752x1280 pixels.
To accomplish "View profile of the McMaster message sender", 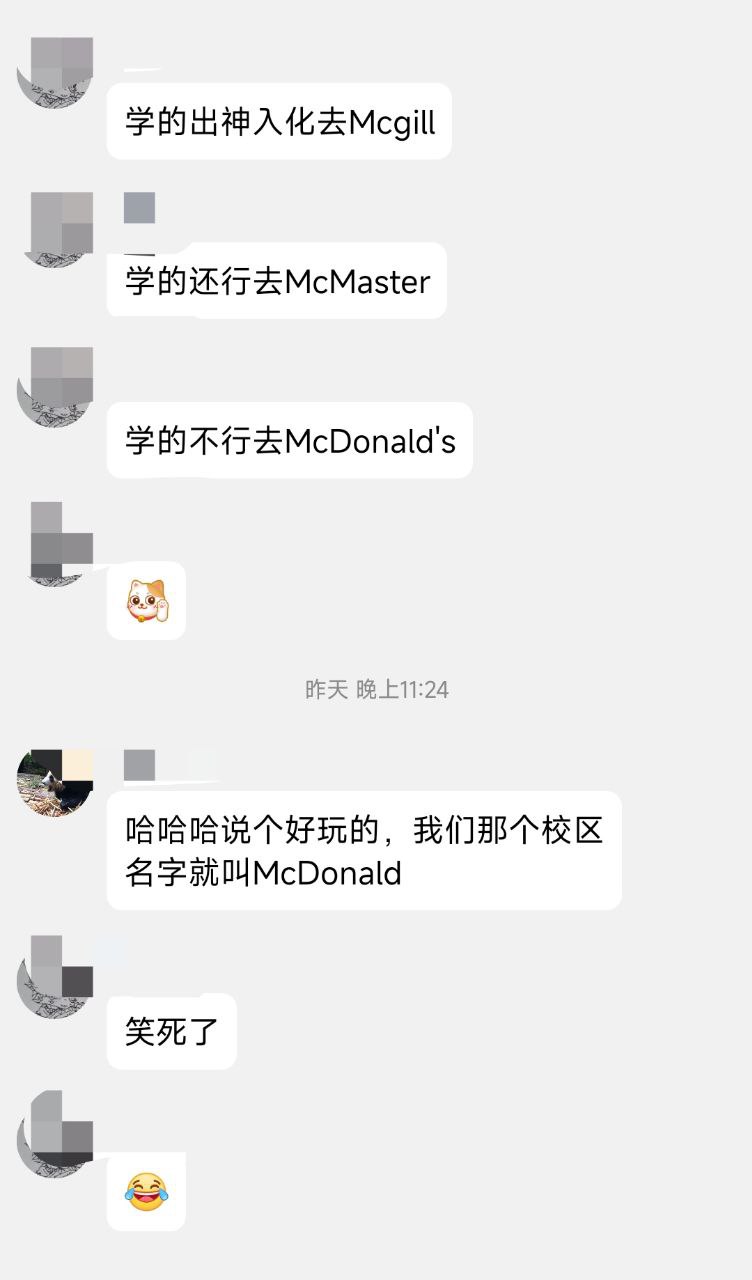I will [55, 228].
